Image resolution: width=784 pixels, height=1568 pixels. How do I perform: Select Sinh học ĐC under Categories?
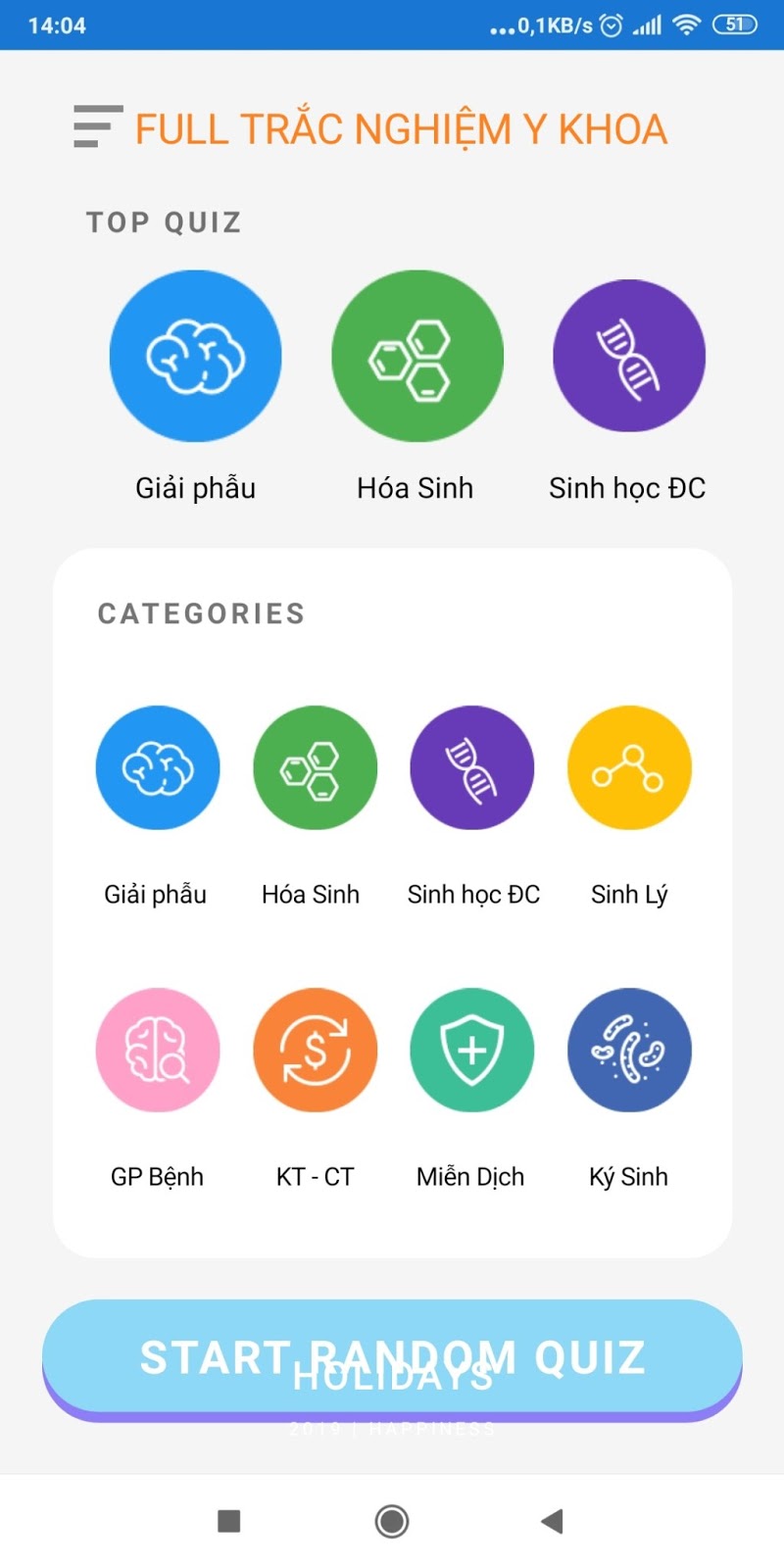[x=471, y=768]
